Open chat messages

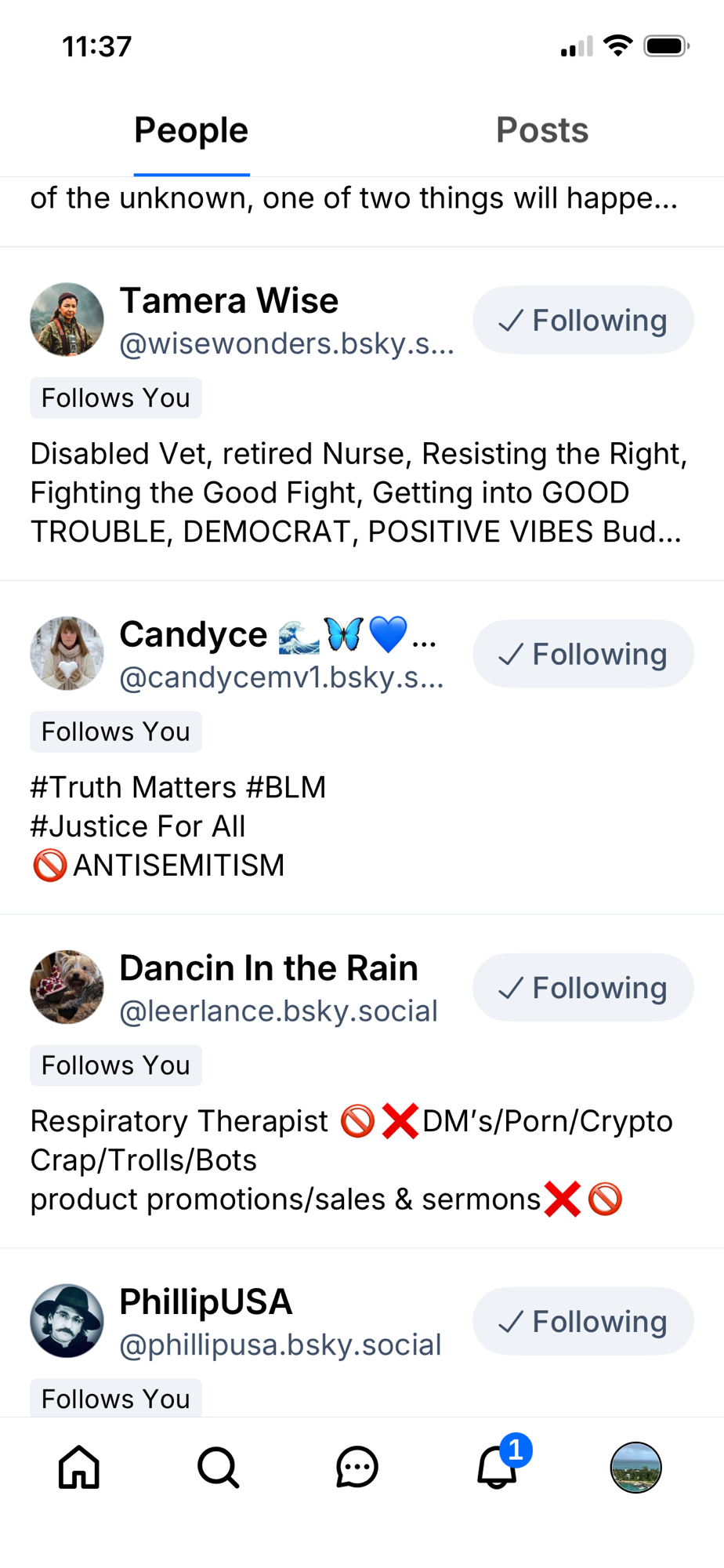(357, 1467)
